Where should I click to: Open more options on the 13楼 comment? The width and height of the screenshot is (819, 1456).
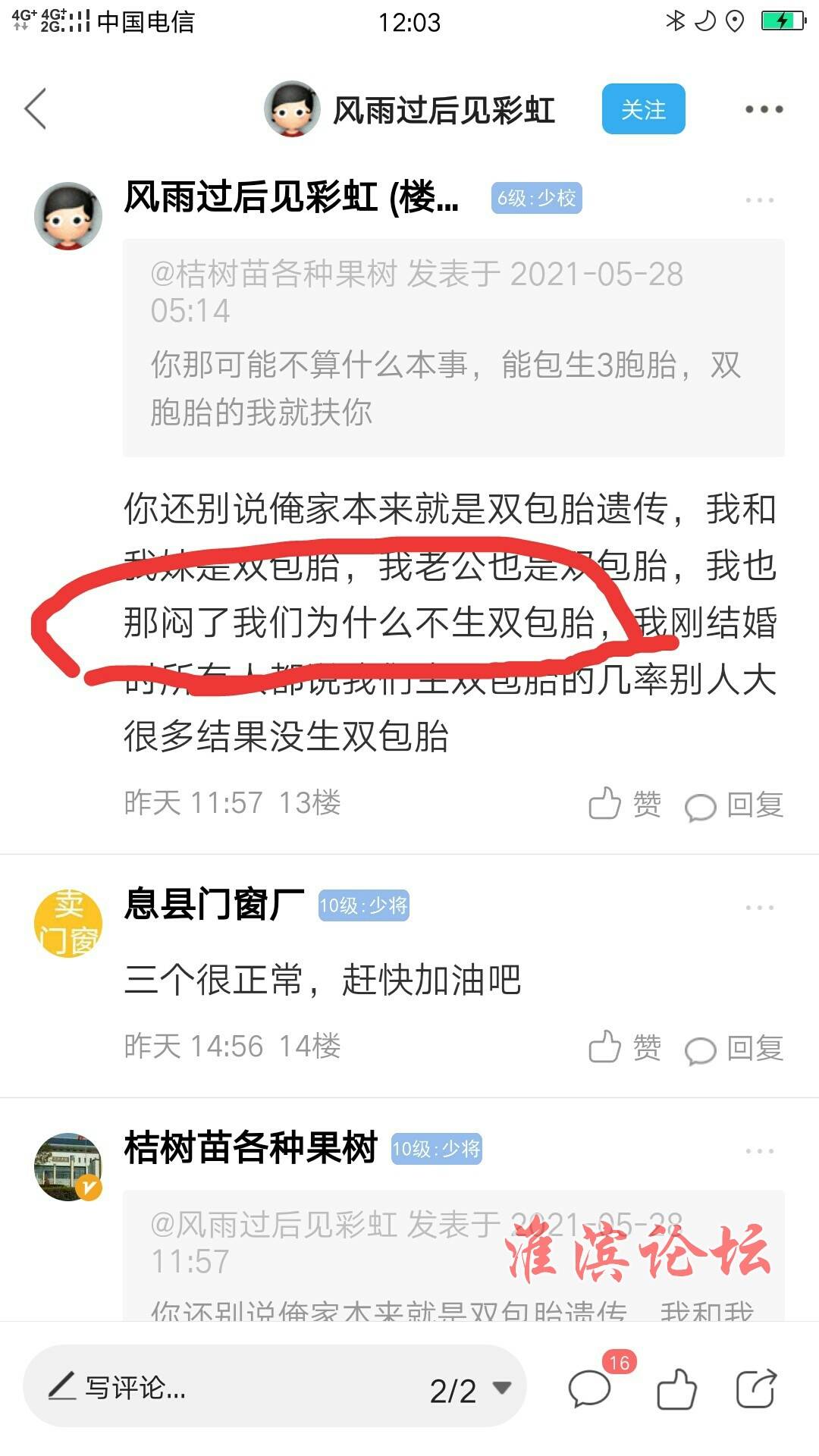759,200
